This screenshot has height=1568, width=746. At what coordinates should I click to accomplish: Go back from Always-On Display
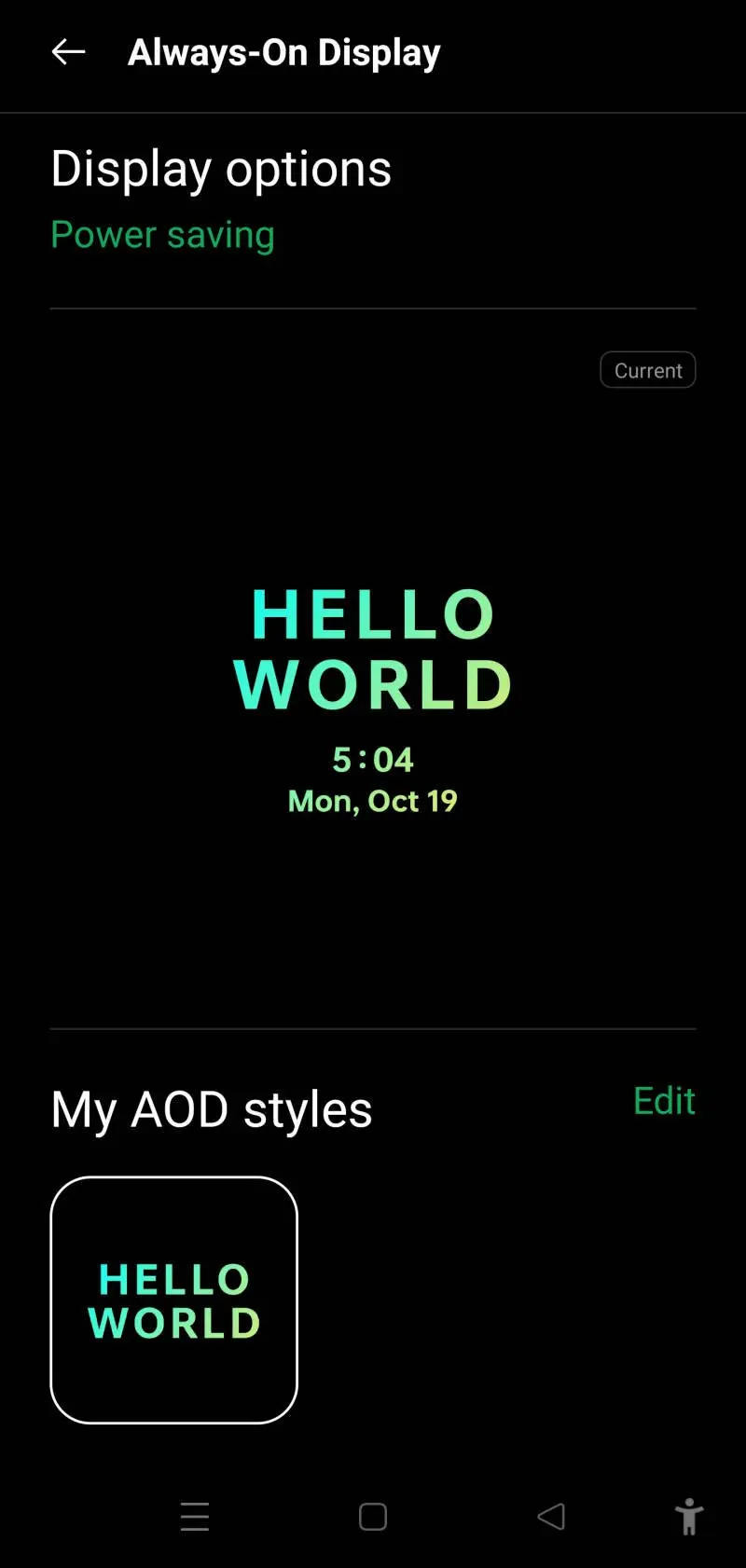(x=68, y=52)
